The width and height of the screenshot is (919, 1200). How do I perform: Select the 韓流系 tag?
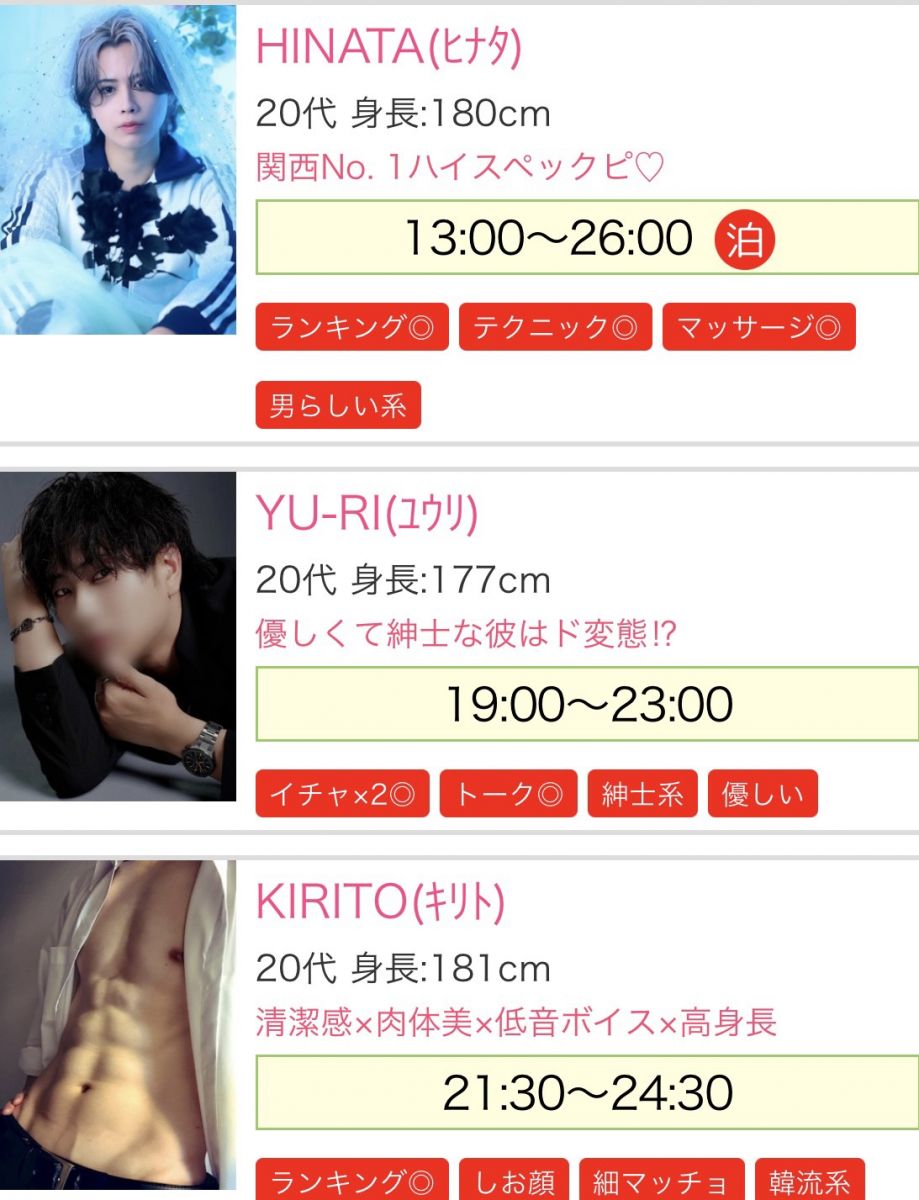[809, 1182]
